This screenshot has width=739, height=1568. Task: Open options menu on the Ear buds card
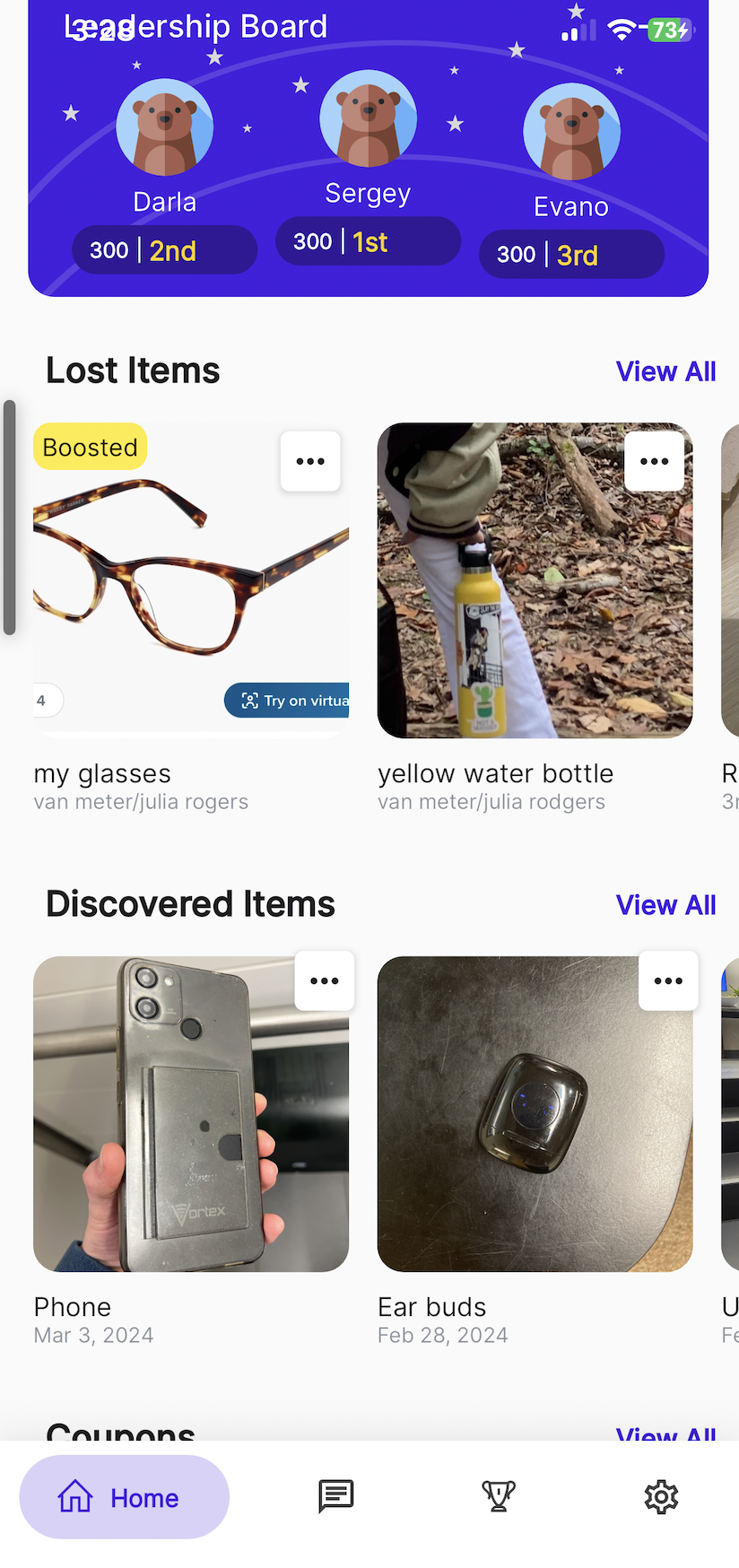(667, 980)
